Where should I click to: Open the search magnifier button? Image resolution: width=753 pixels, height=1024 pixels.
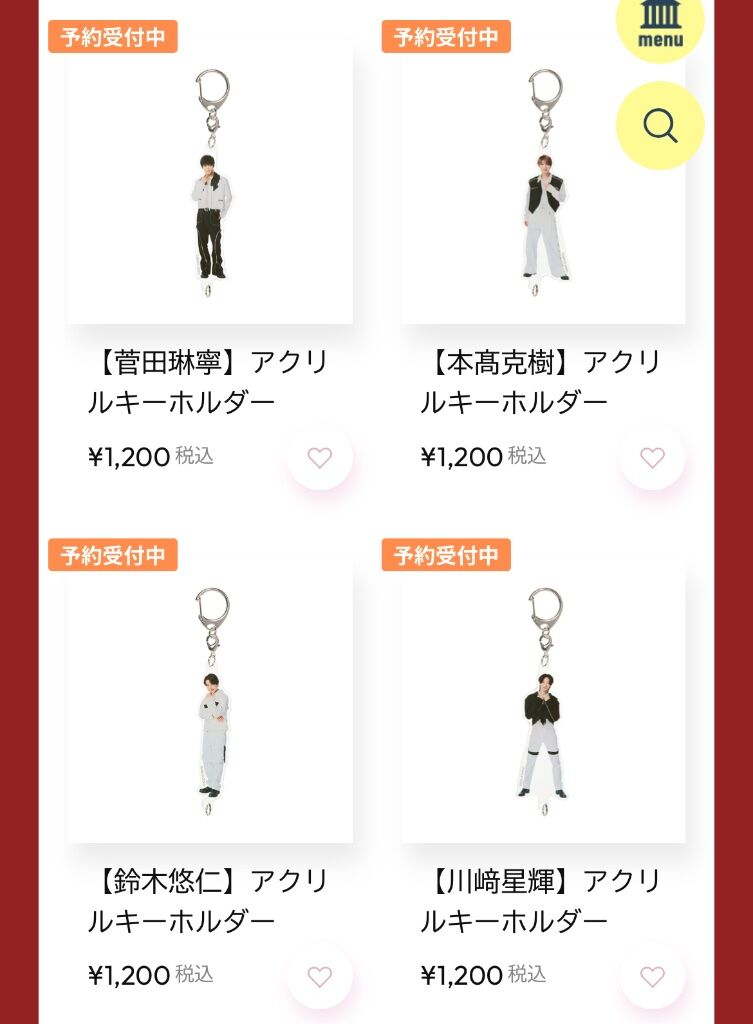[x=660, y=126]
